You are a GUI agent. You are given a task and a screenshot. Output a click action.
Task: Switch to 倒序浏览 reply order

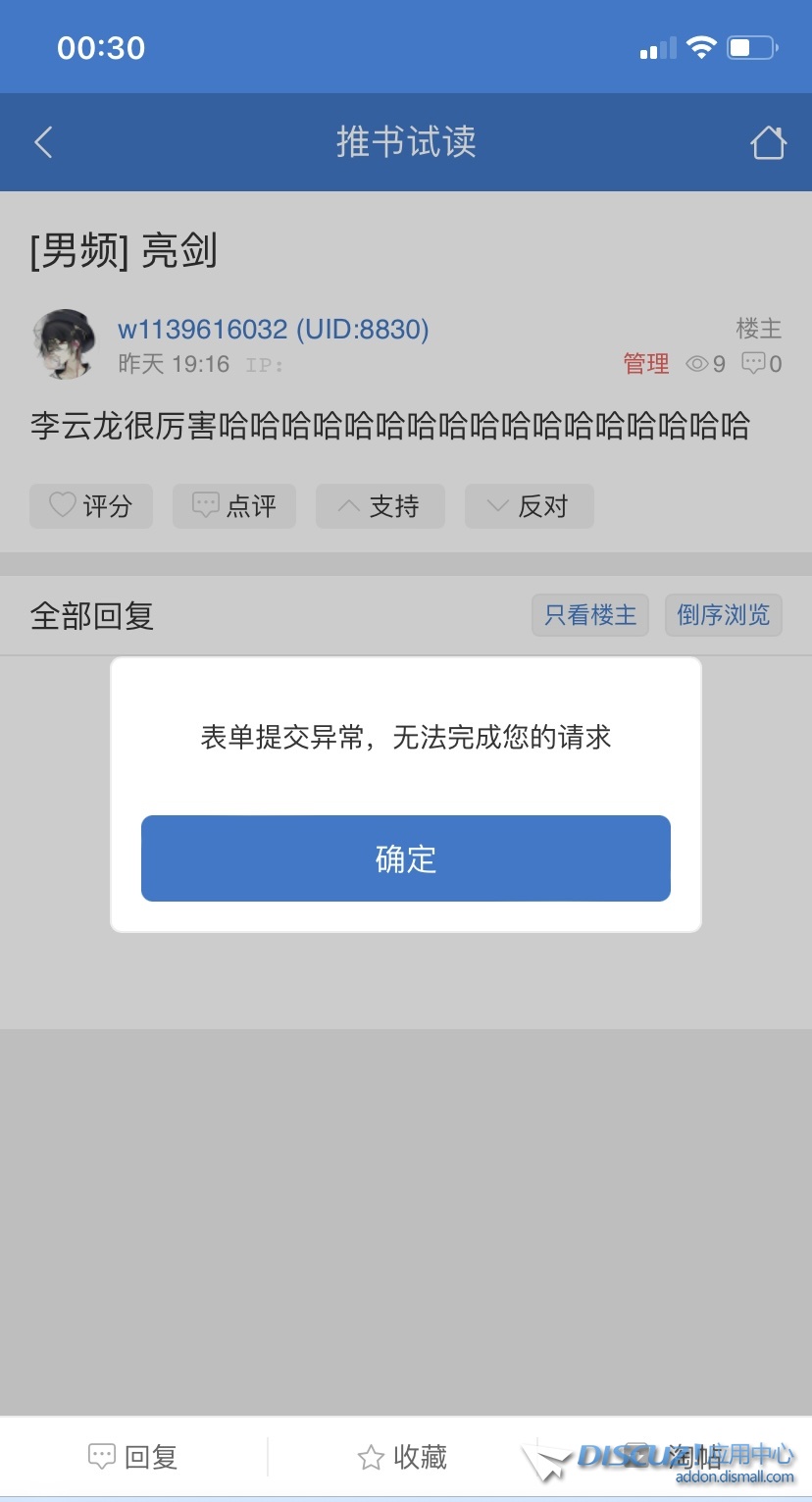[x=723, y=615]
